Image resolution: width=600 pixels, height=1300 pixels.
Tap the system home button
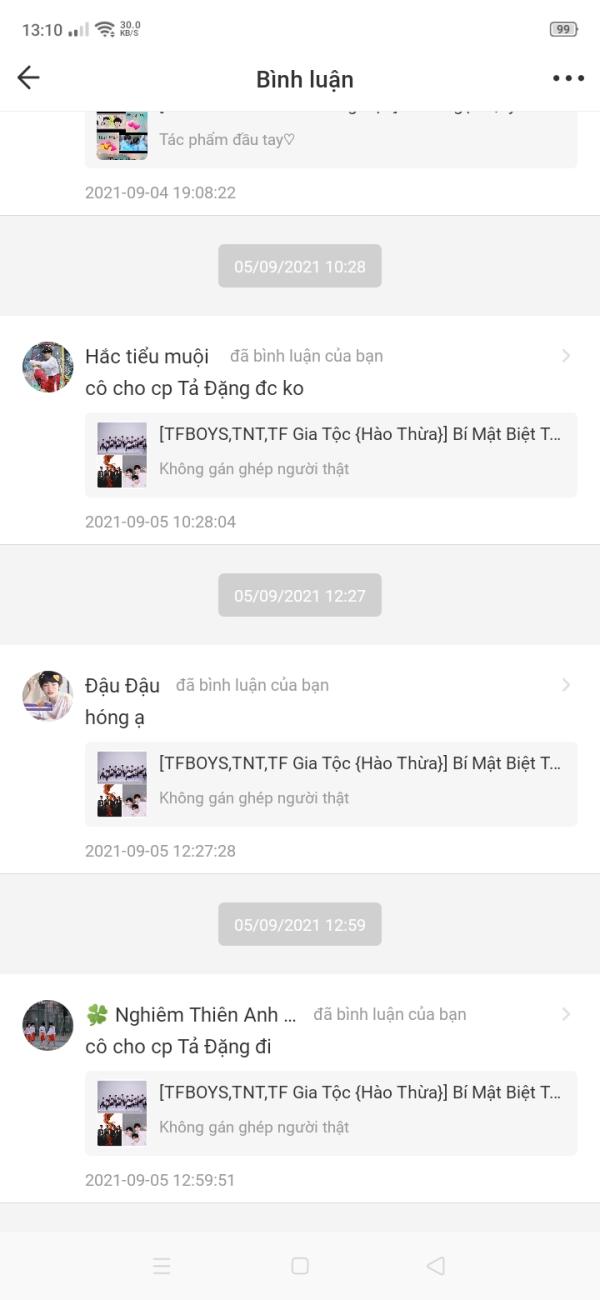300,1266
